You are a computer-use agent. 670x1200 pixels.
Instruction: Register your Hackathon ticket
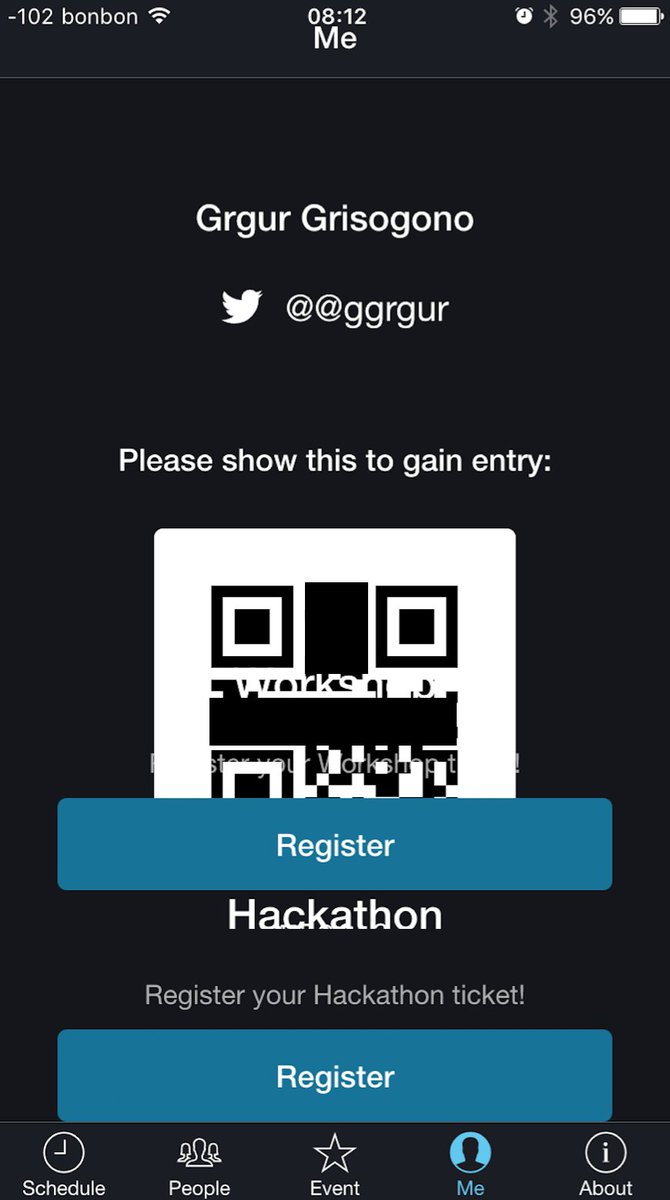(334, 1076)
